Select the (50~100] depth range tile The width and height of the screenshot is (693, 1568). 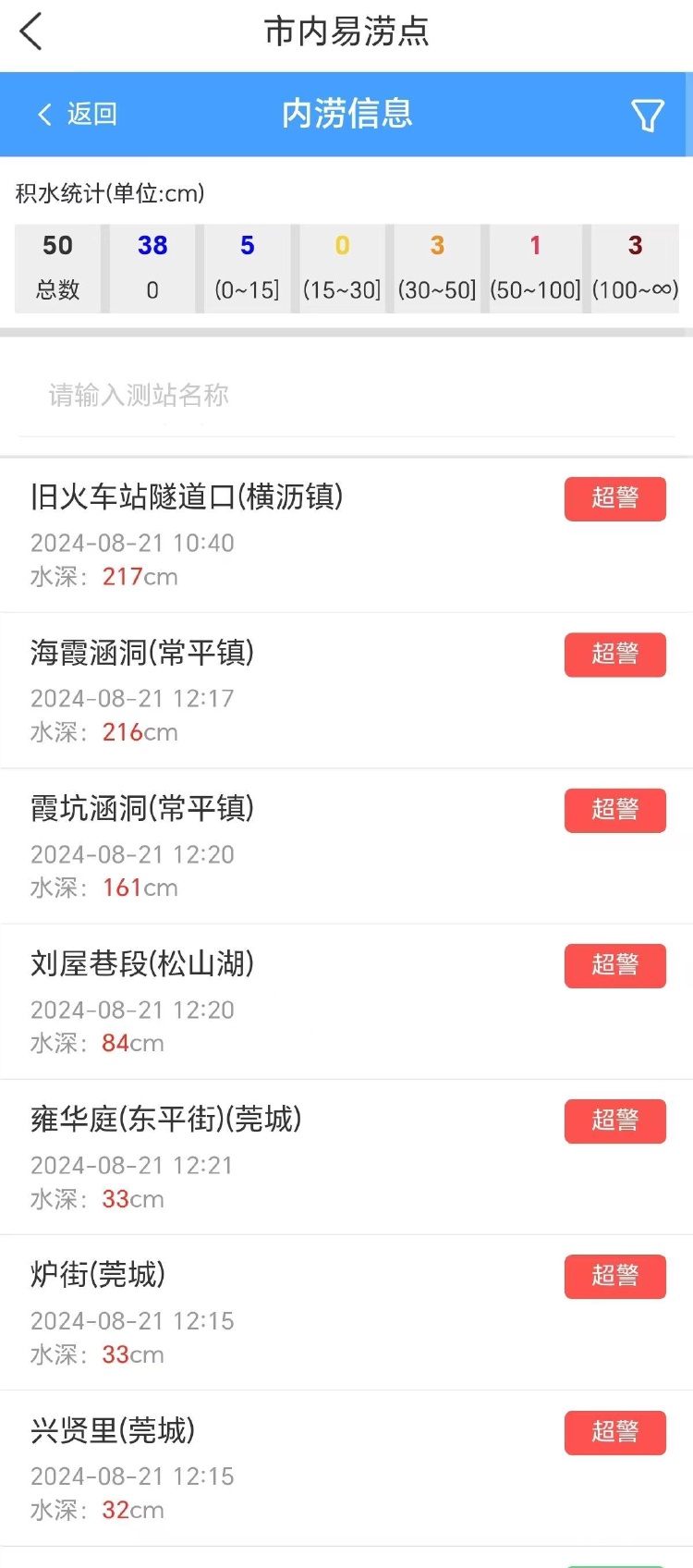pyautogui.click(x=535, y=268)
